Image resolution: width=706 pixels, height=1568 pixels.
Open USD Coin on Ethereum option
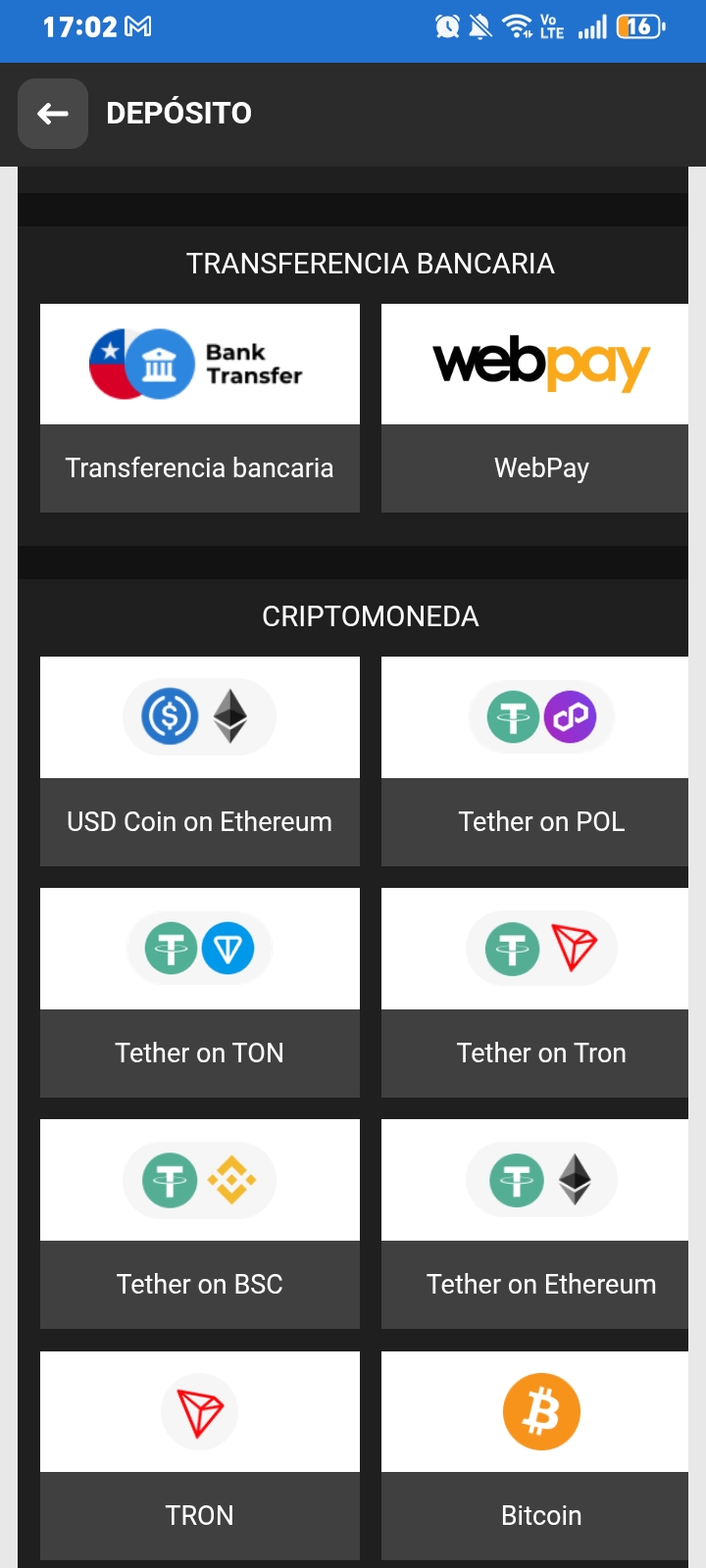[x=200, y=761]
